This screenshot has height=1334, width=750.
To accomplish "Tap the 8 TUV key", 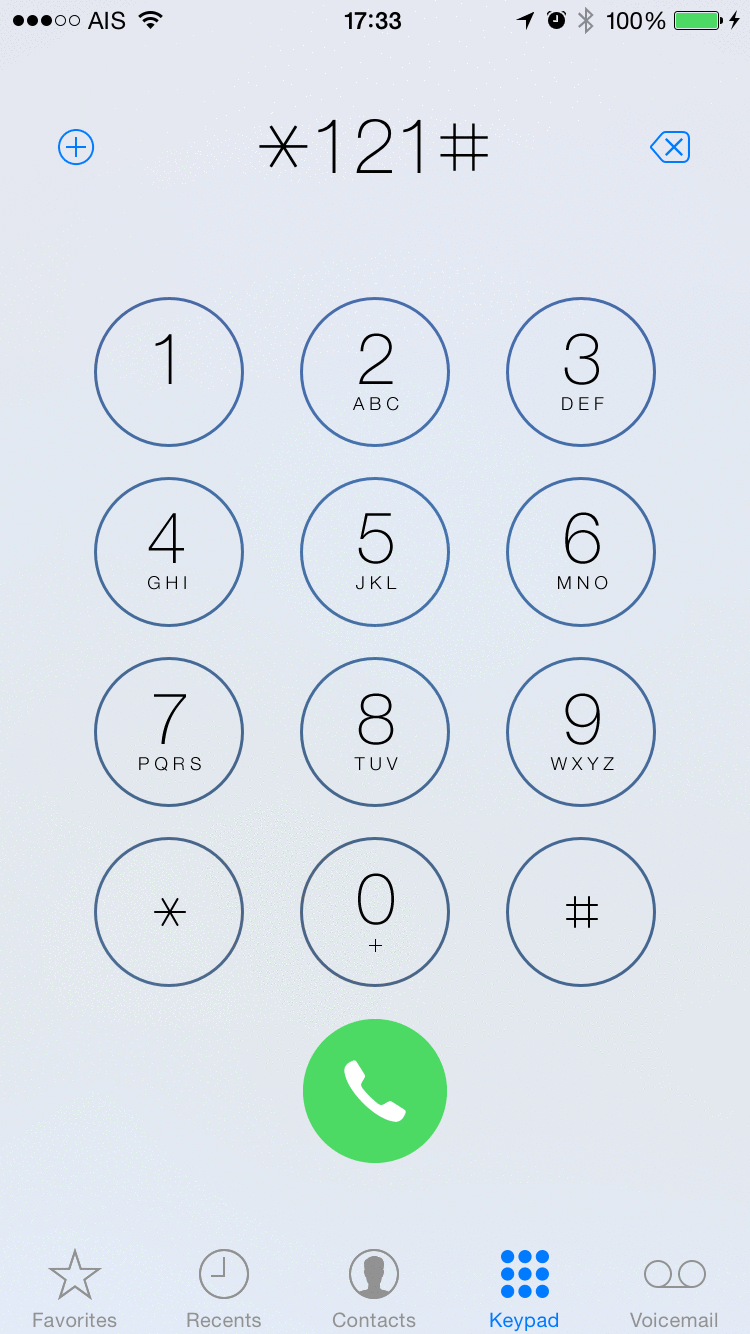I will (375, 732).
